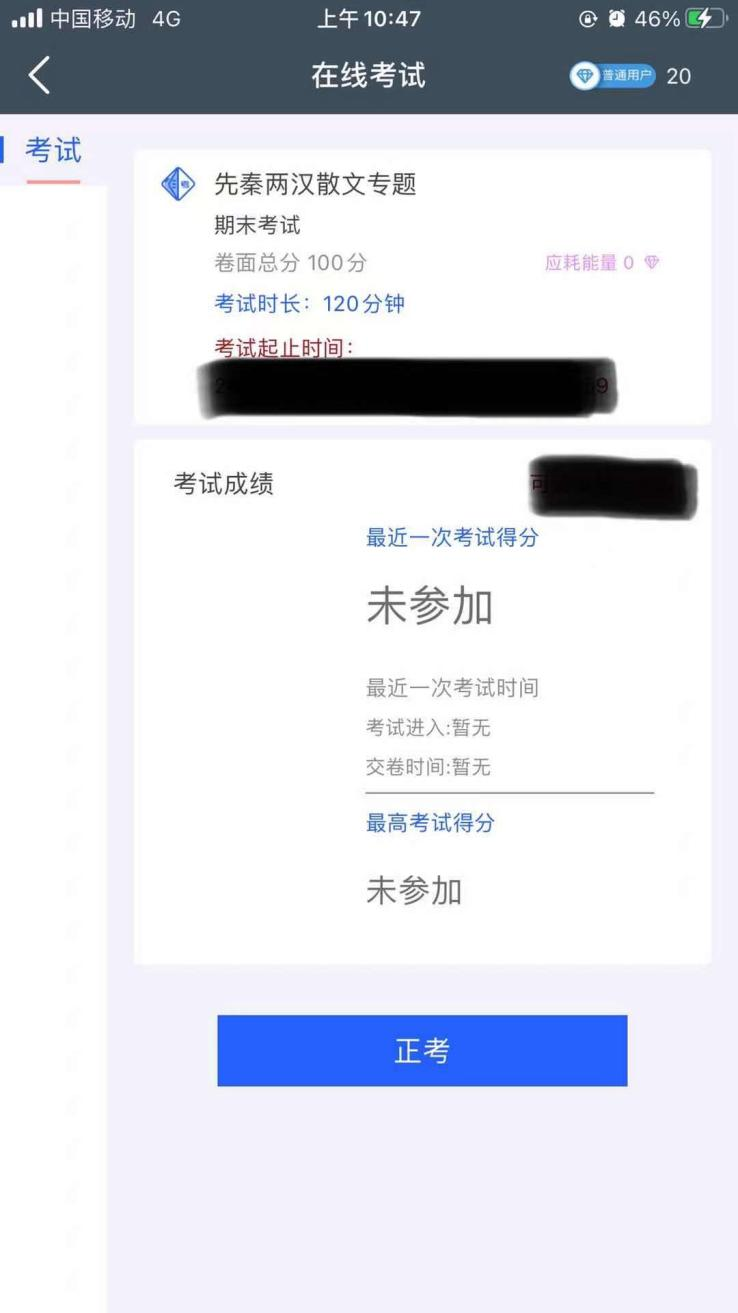Switch to the 考试 tab
Screen dimensions: 738x1313
(53, 152)
